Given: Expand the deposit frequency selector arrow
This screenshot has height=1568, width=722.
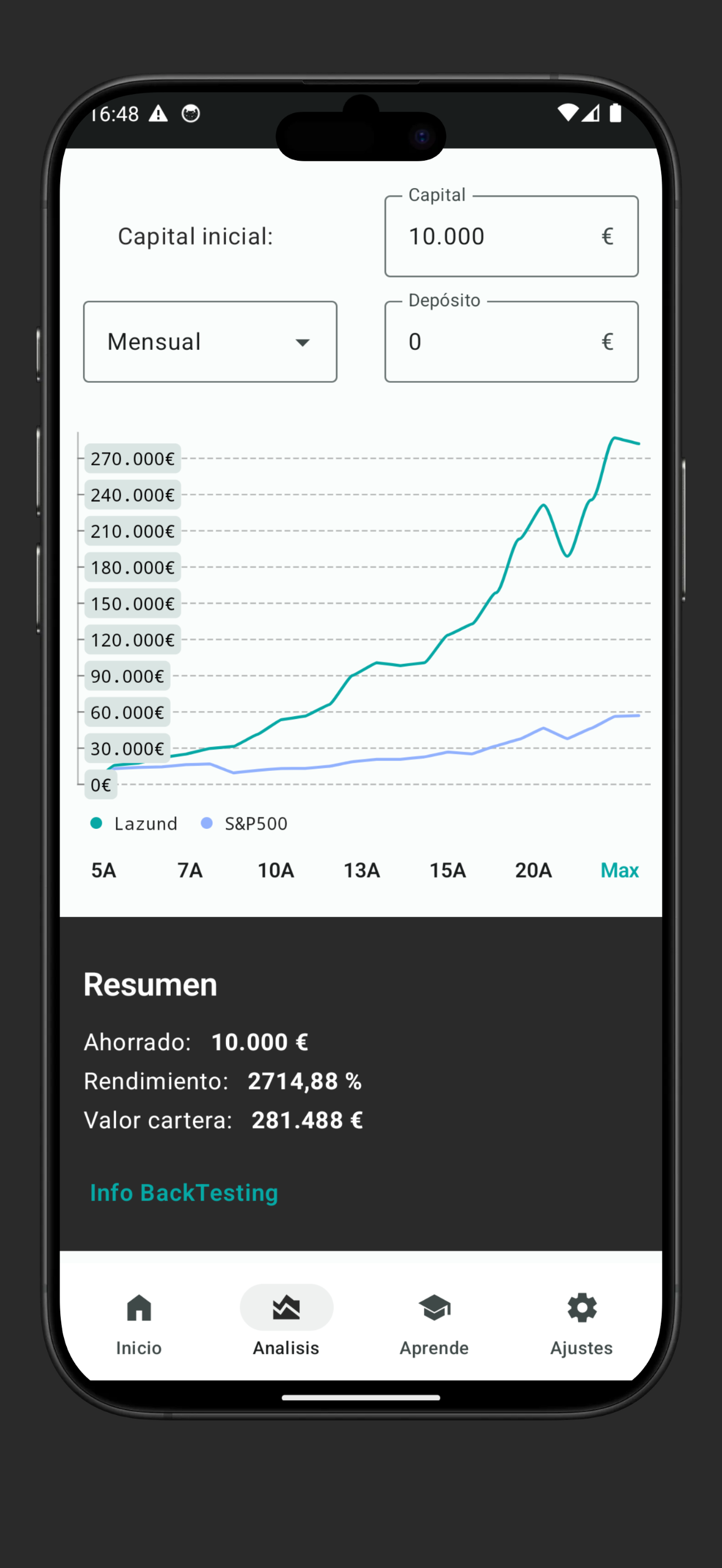Looking at the screenshot, I should (303, 342).
